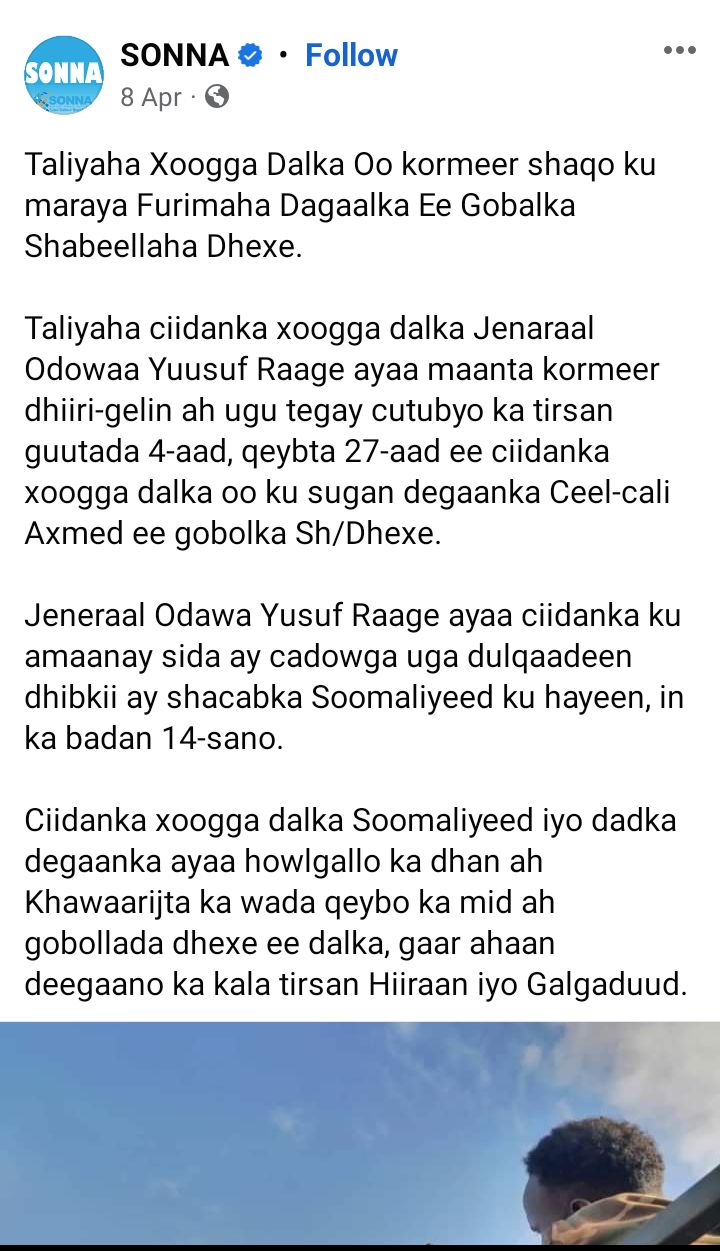This screenshot has width=720, height=1251.
Task: Open the post's attached photo
Action: [360, 1135]
